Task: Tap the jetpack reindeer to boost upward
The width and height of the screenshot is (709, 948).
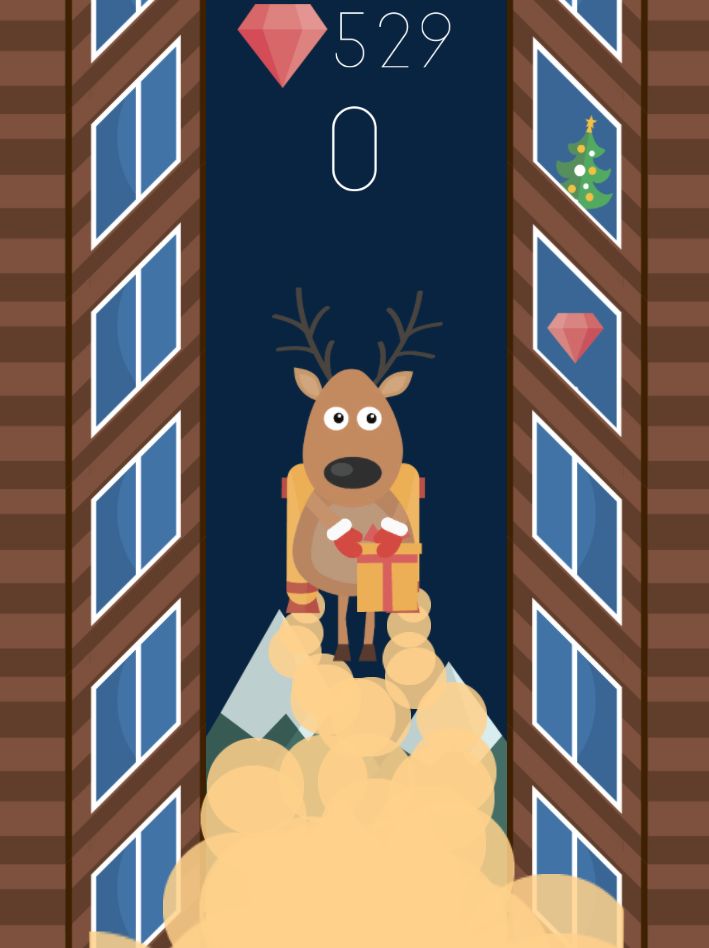Action: 353,470
